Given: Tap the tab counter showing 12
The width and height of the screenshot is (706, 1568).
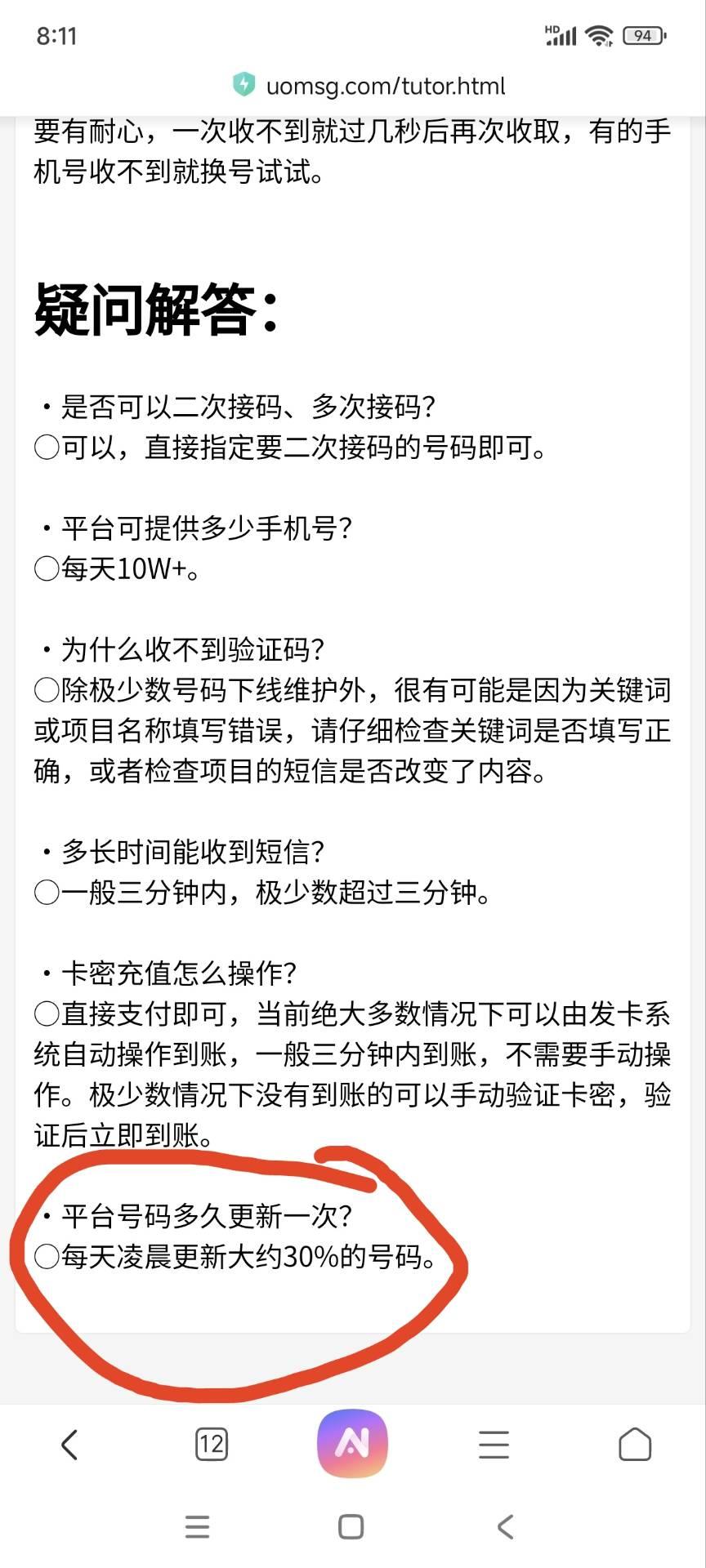Looking at the screenshot, I should pos(211,1444).
